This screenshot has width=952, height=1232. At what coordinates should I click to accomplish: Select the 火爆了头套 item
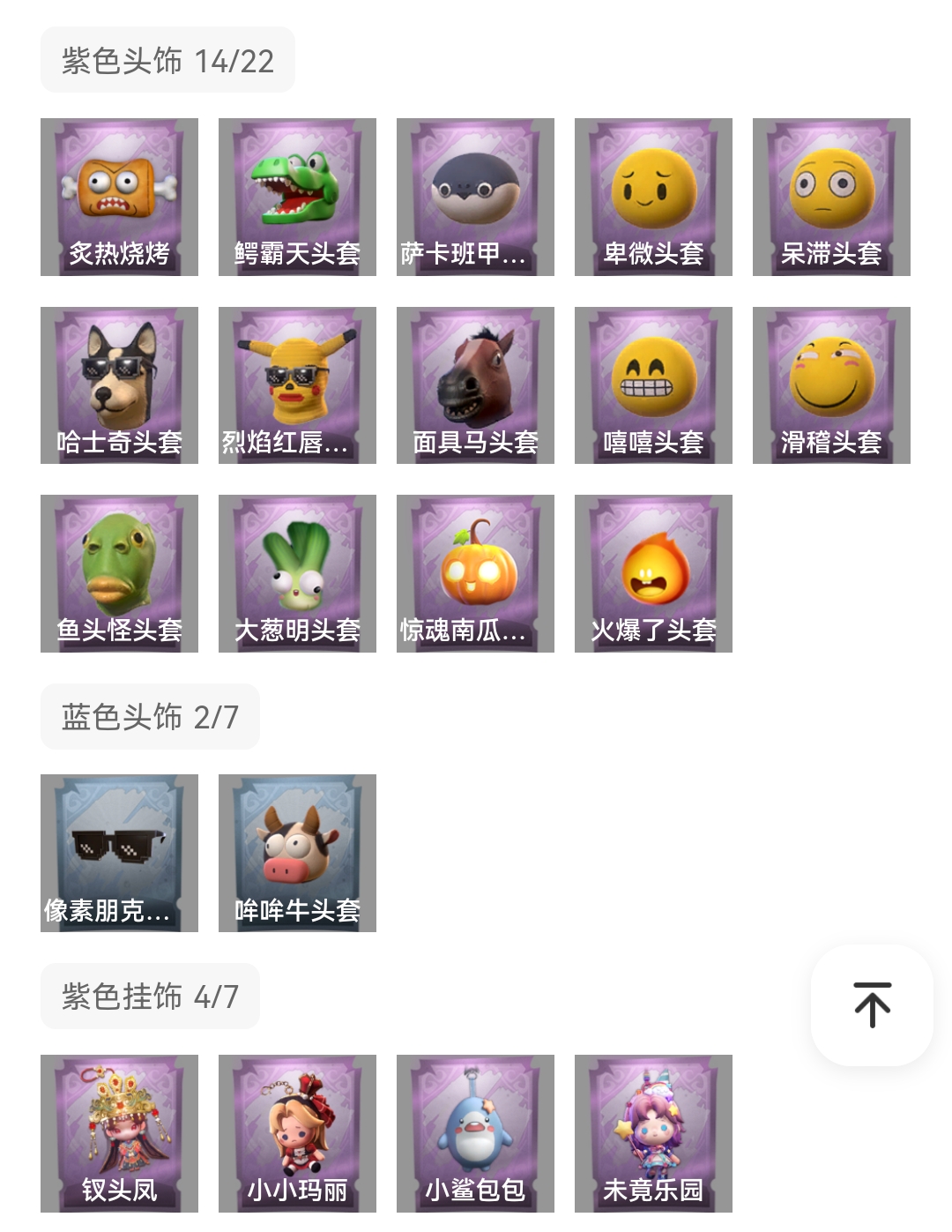tap(653, 573)
